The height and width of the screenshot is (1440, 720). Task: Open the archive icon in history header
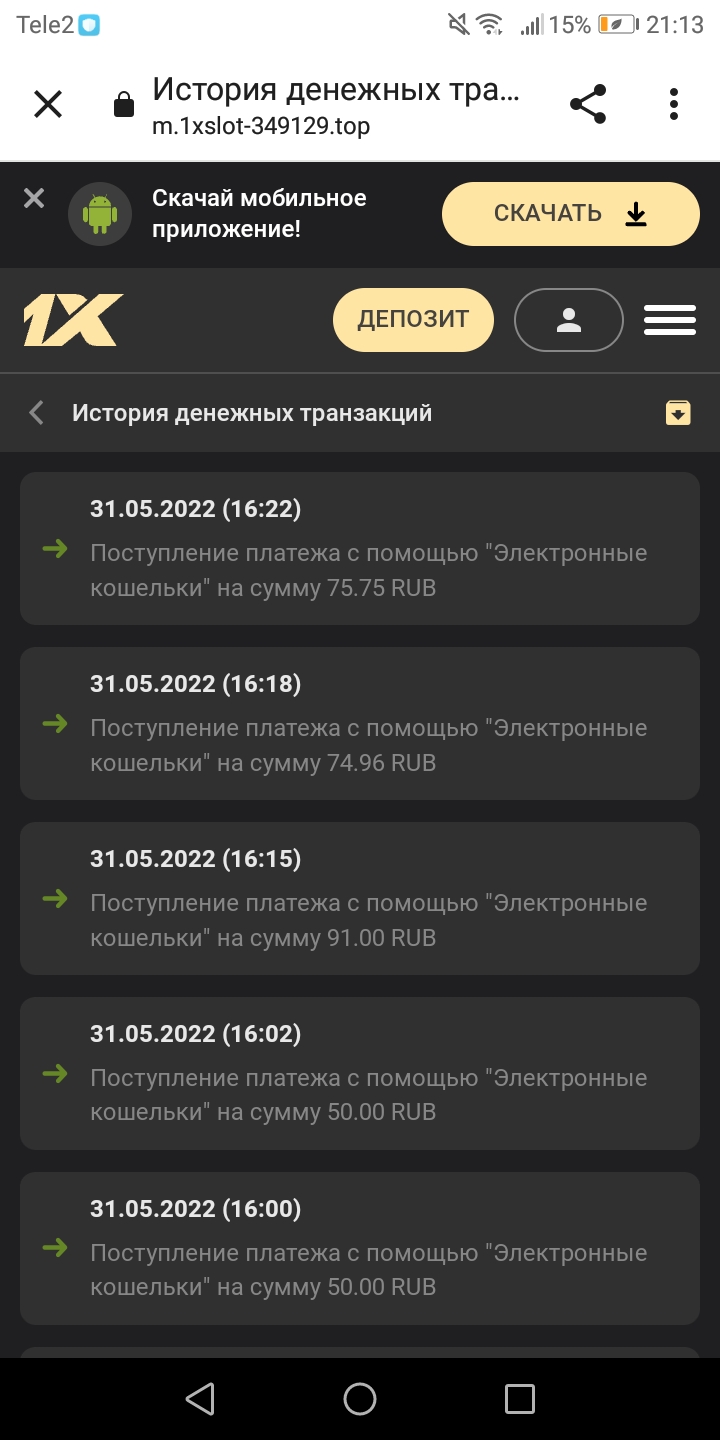678,412
